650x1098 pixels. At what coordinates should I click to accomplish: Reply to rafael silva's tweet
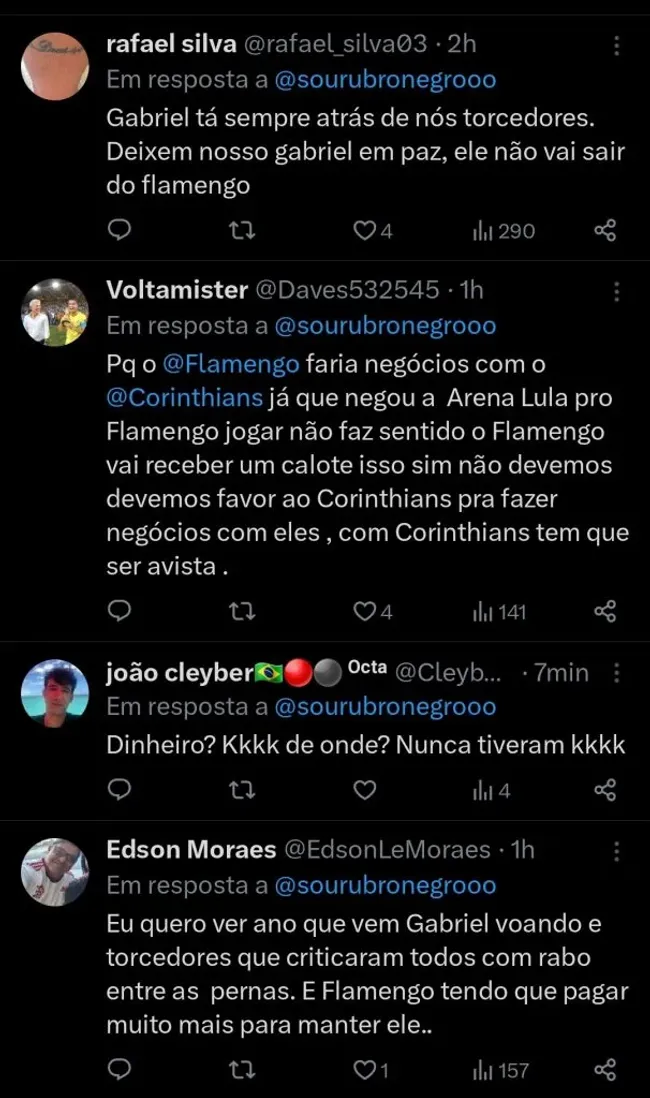tap(119, 231)
